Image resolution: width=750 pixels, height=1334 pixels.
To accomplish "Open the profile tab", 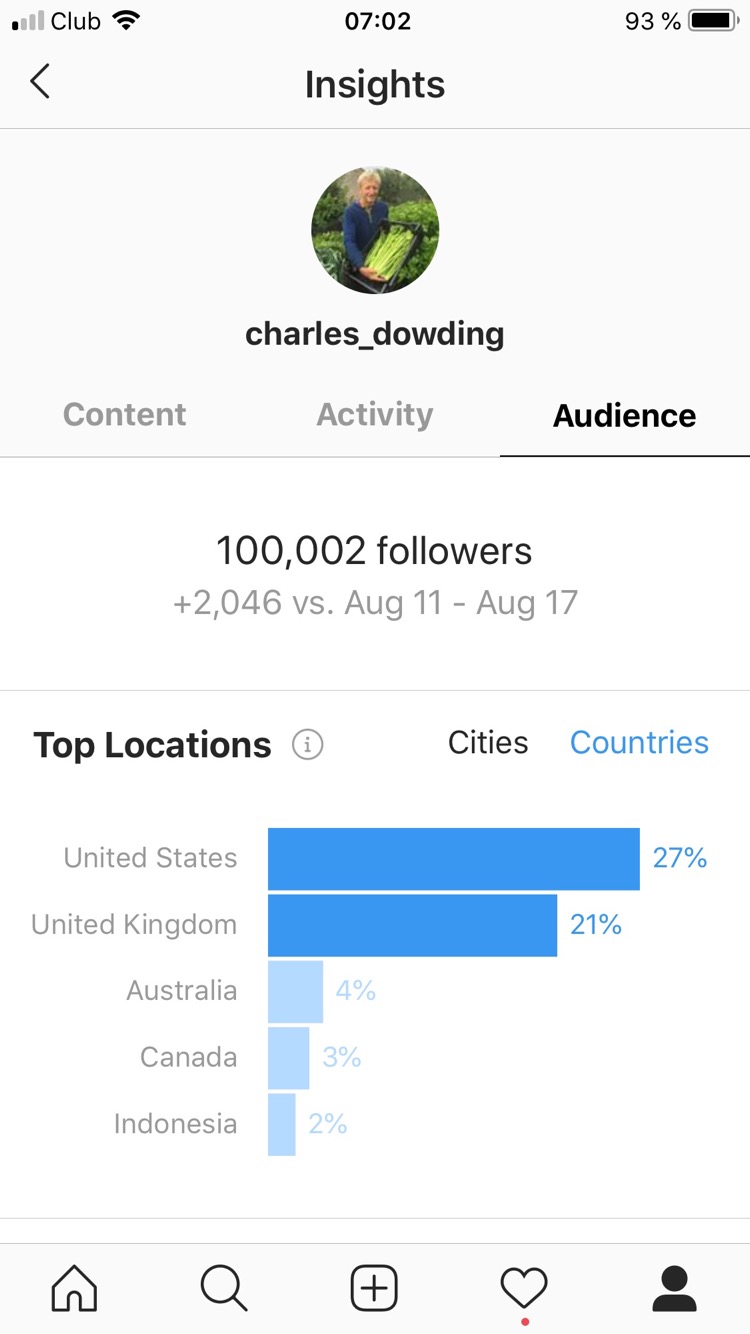I will pos(674,1288).
